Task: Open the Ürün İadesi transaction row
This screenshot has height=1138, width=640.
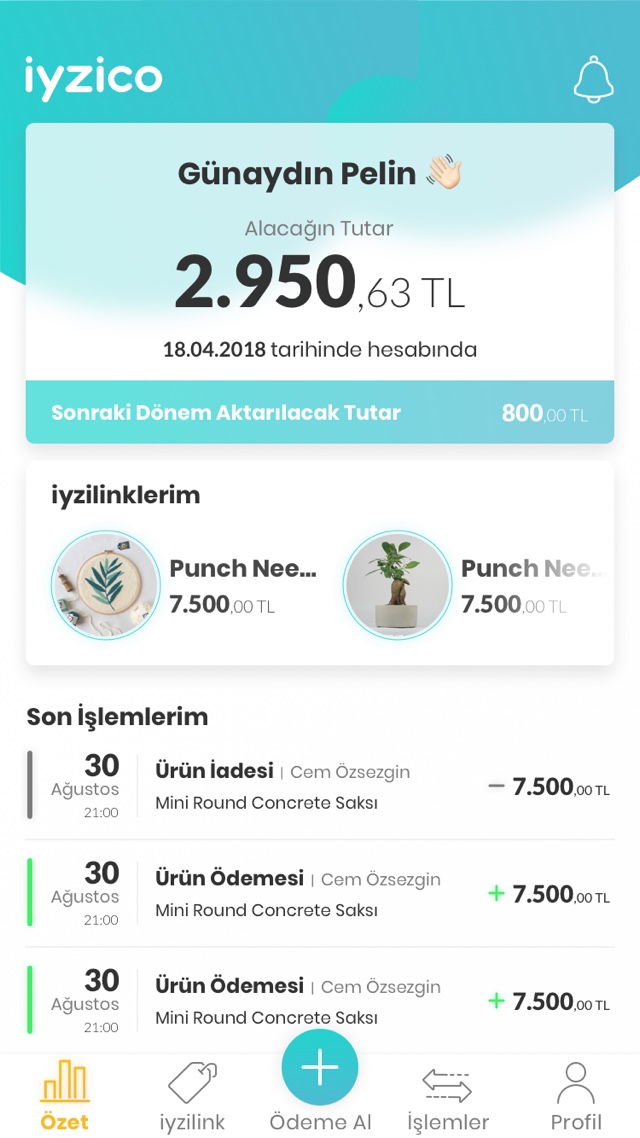Action: (320, 786)
